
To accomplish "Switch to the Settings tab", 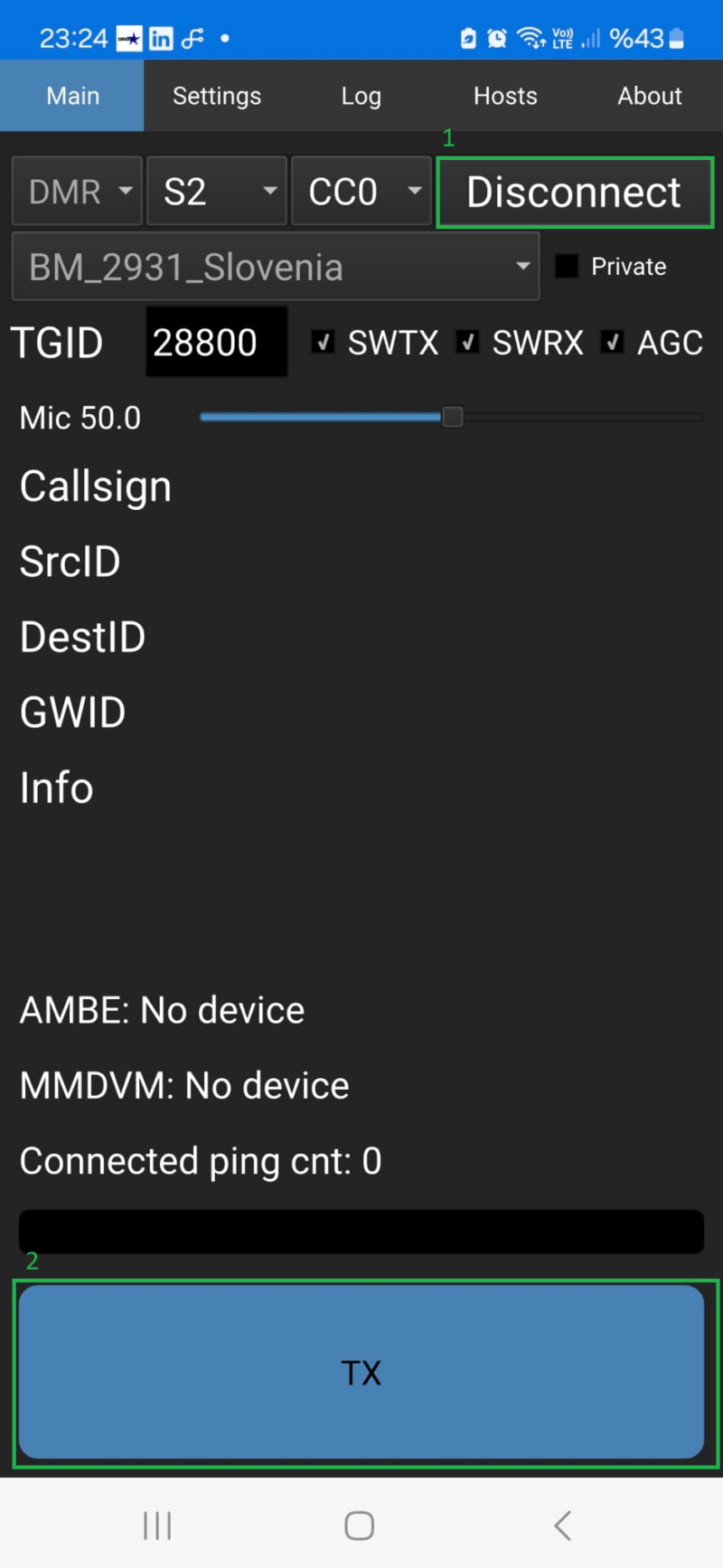I will (x=217, y=96).
